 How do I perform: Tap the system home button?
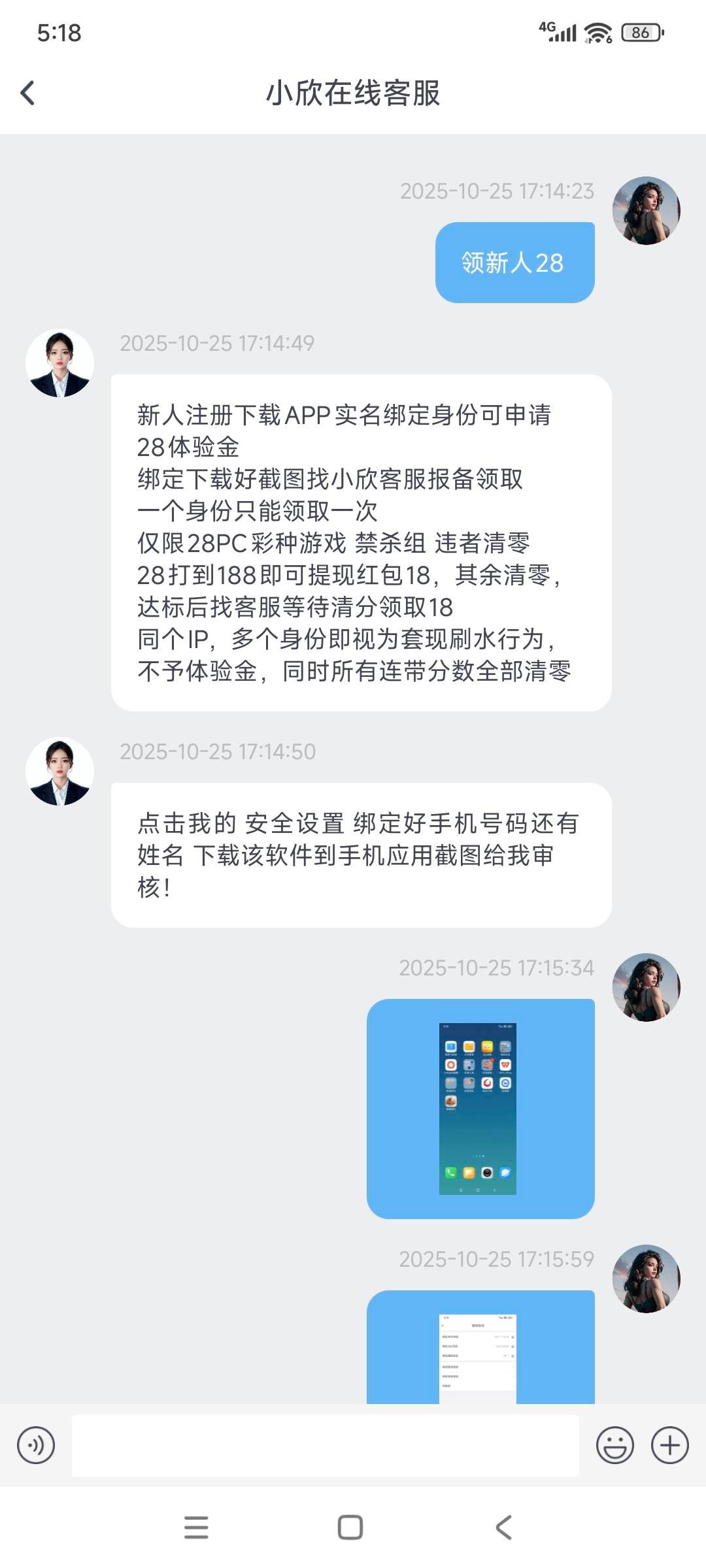click(350, 1527)
